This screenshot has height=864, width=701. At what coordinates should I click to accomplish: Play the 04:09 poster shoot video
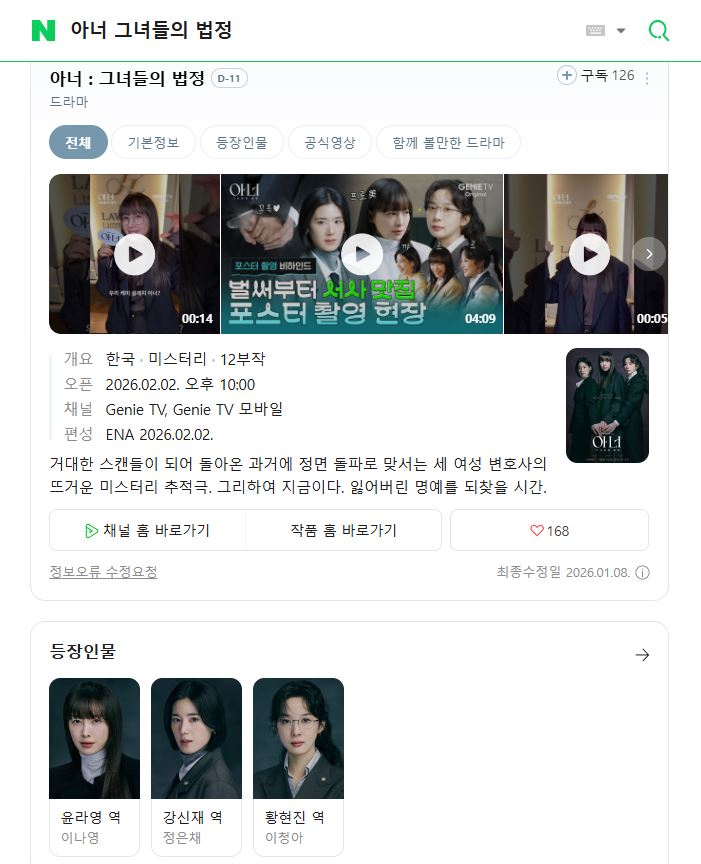[362, 254]
